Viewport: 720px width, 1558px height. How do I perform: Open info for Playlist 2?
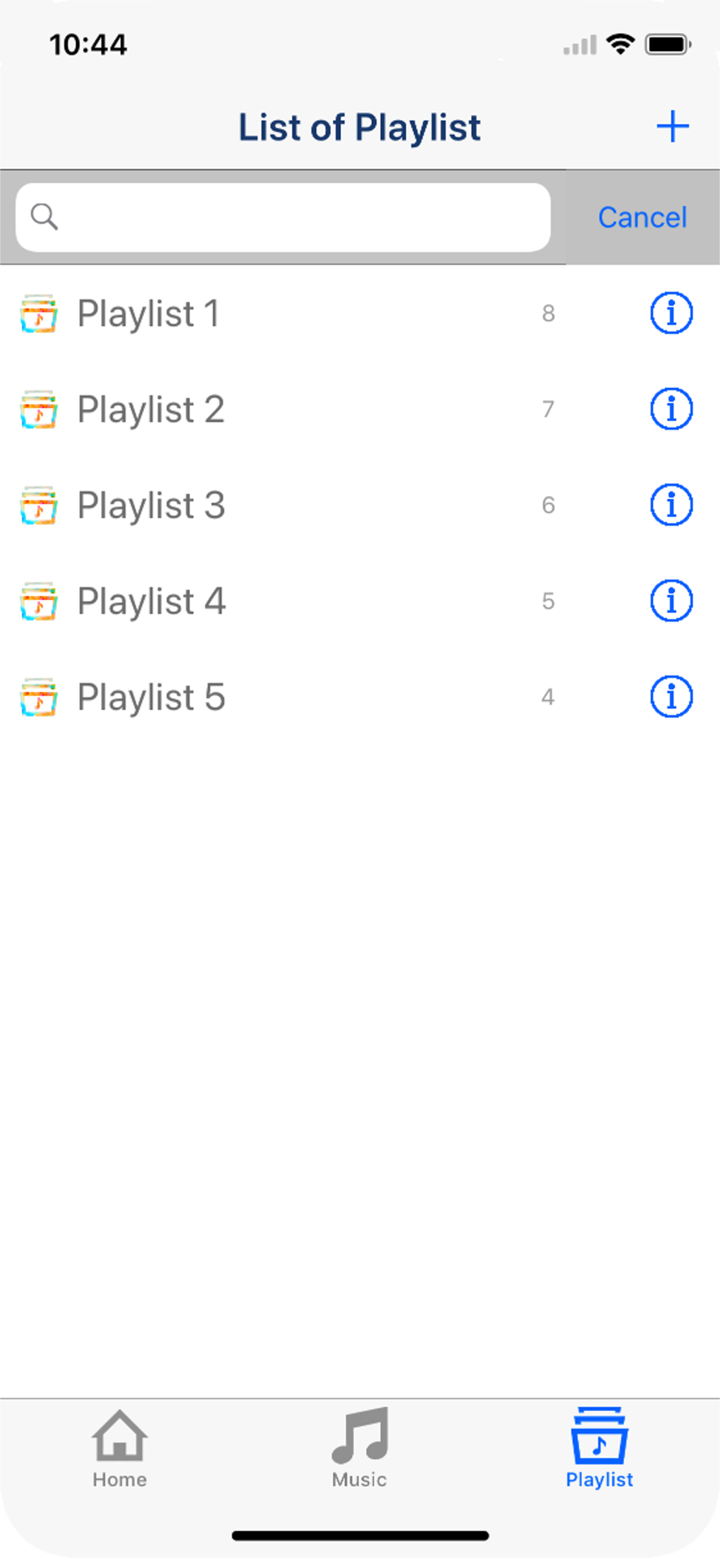point(671,409)
